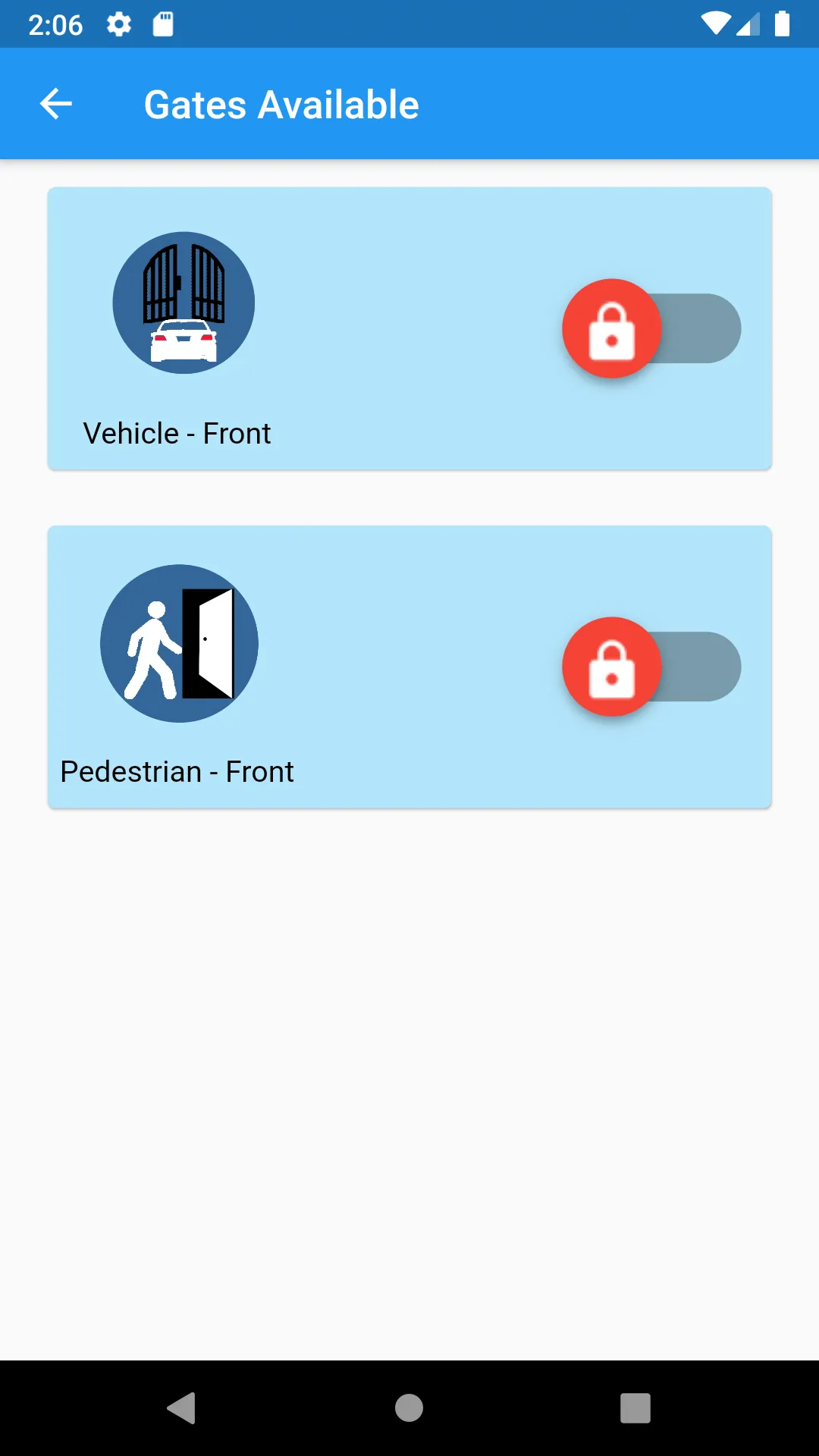
Task: Open recent apps from navigation bar
Action: click(x=635, y=1408)
